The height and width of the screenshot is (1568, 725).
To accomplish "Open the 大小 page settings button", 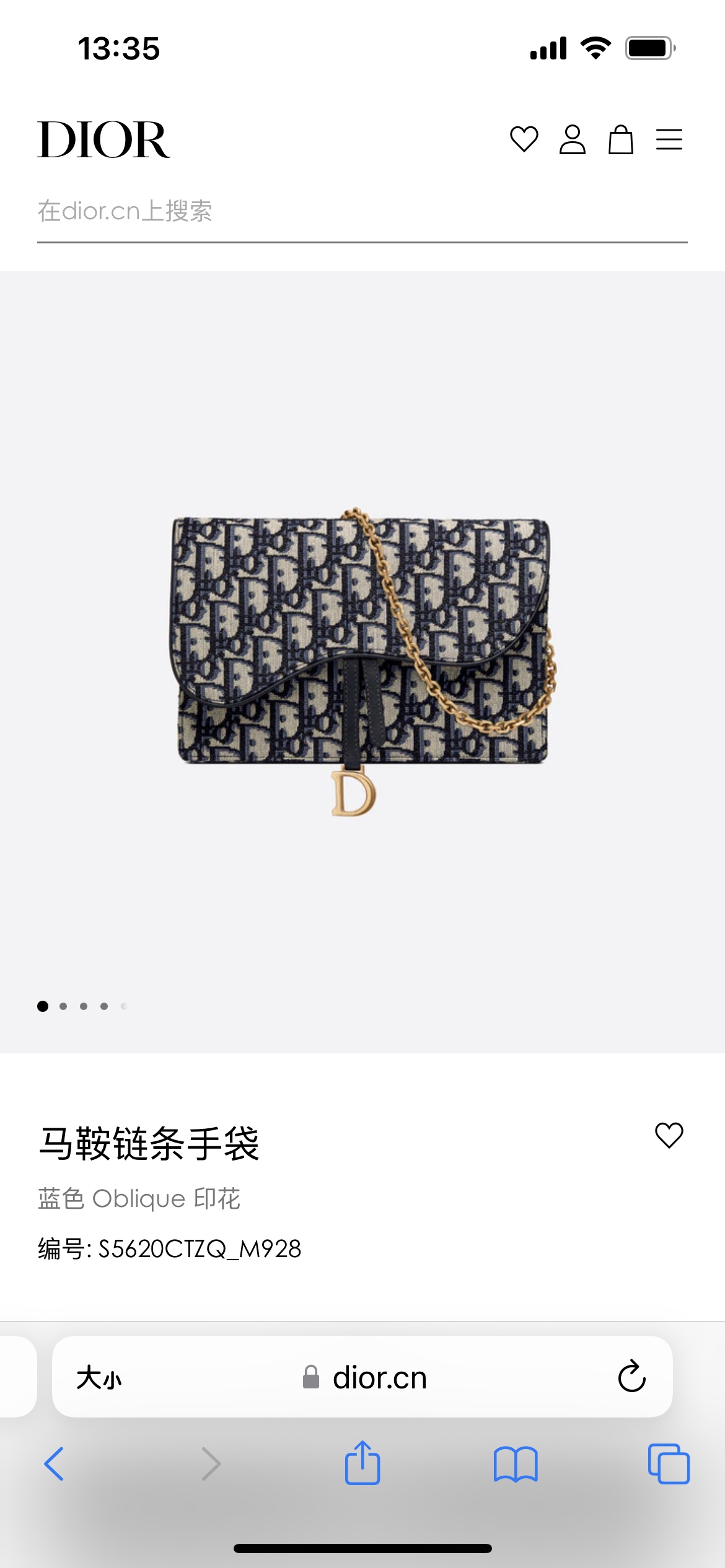I will point(99,1379).
